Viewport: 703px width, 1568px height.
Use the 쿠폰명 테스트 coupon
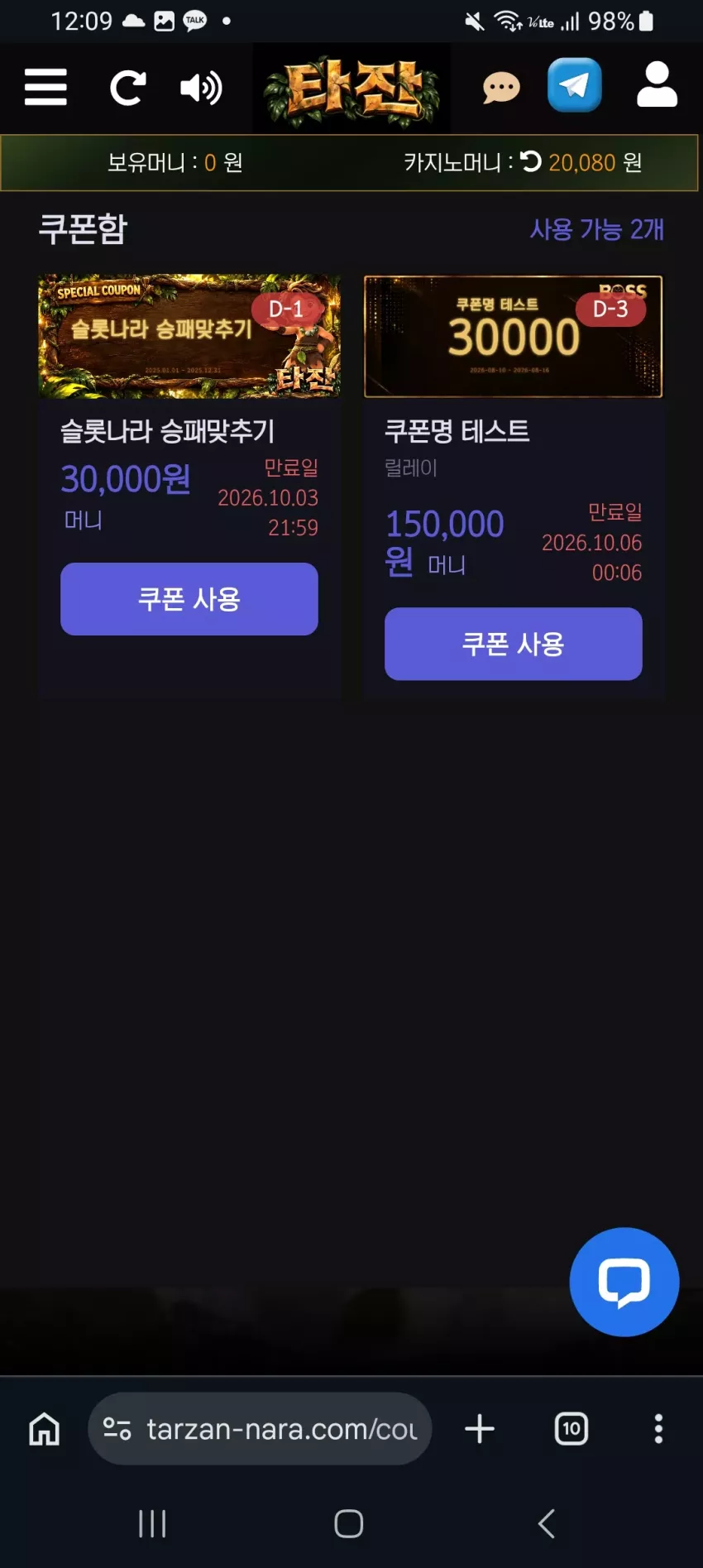tap(514, 644)
